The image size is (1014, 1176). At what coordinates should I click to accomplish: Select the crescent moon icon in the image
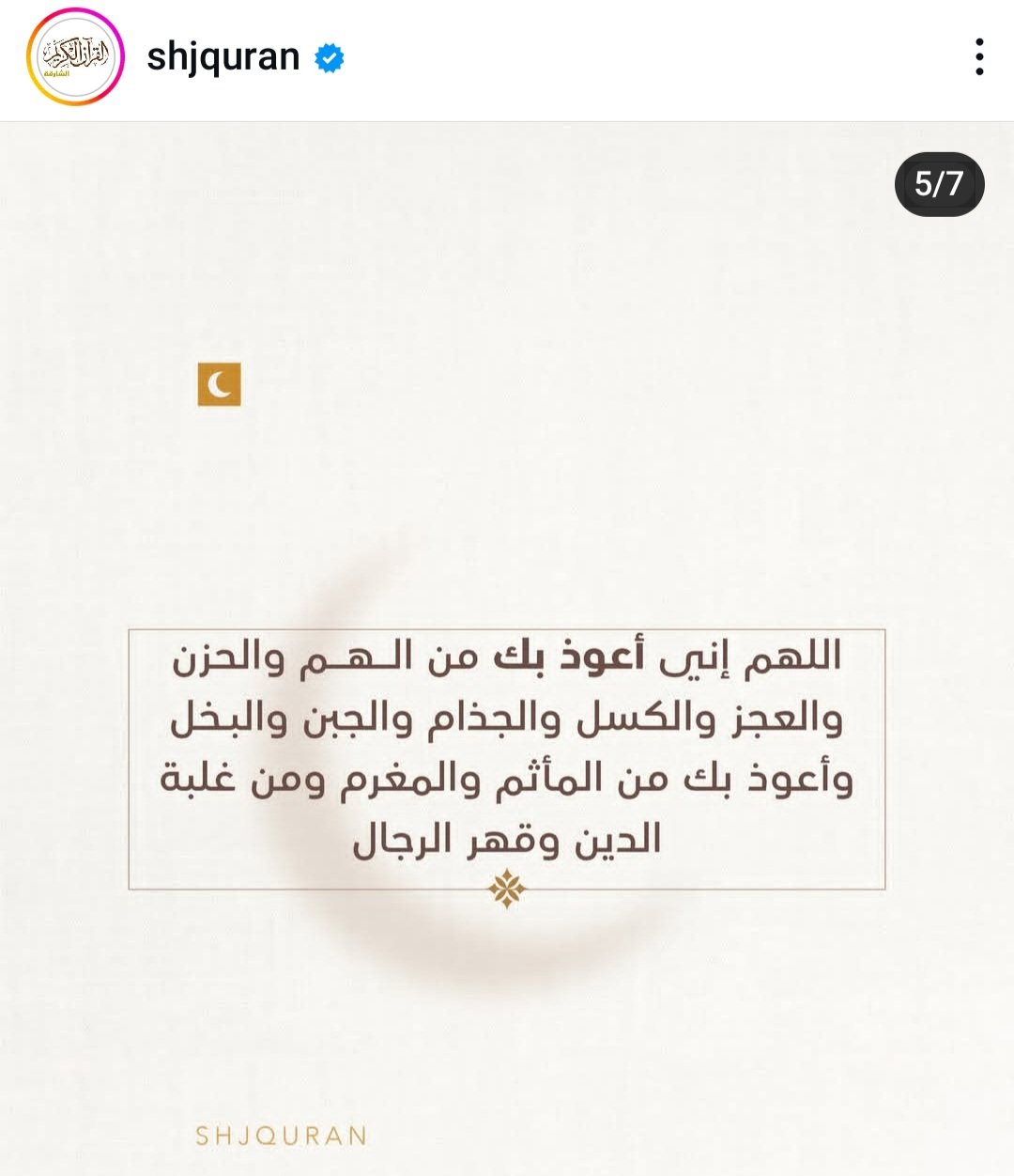coord(221,385)
